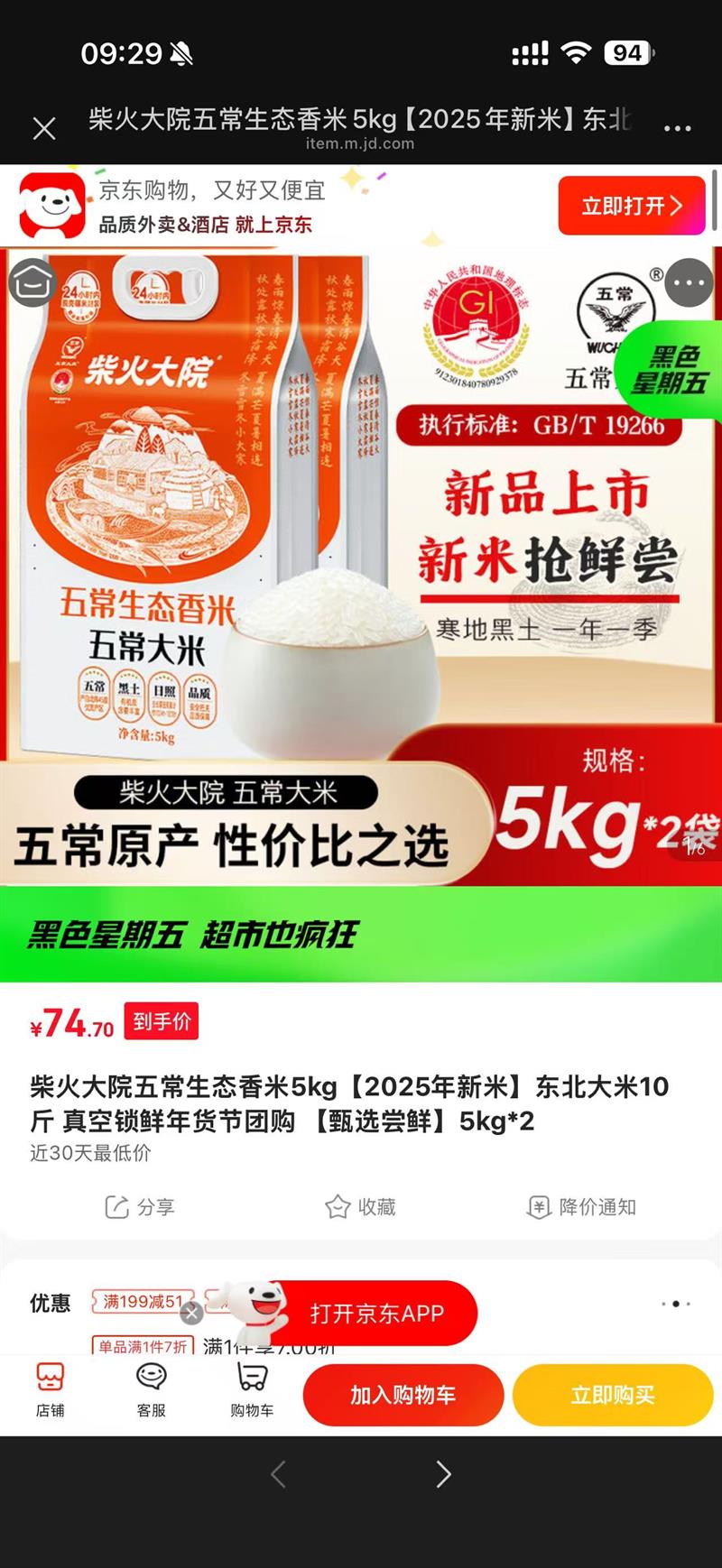
Task: Switch to the 店铺 store tab
Action: [x=50, y=1392]
